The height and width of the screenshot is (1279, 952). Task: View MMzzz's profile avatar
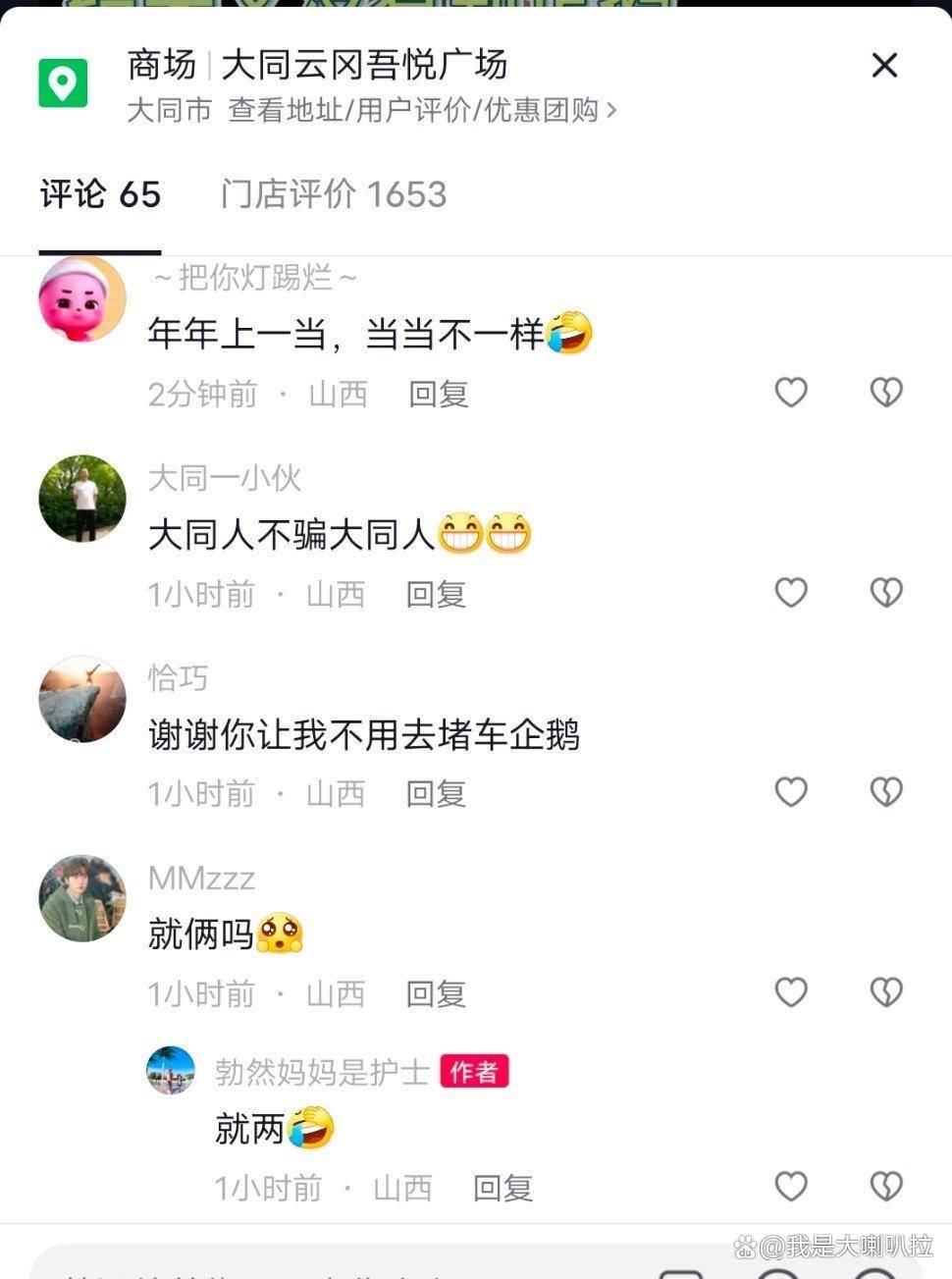(x=82, y=898)
